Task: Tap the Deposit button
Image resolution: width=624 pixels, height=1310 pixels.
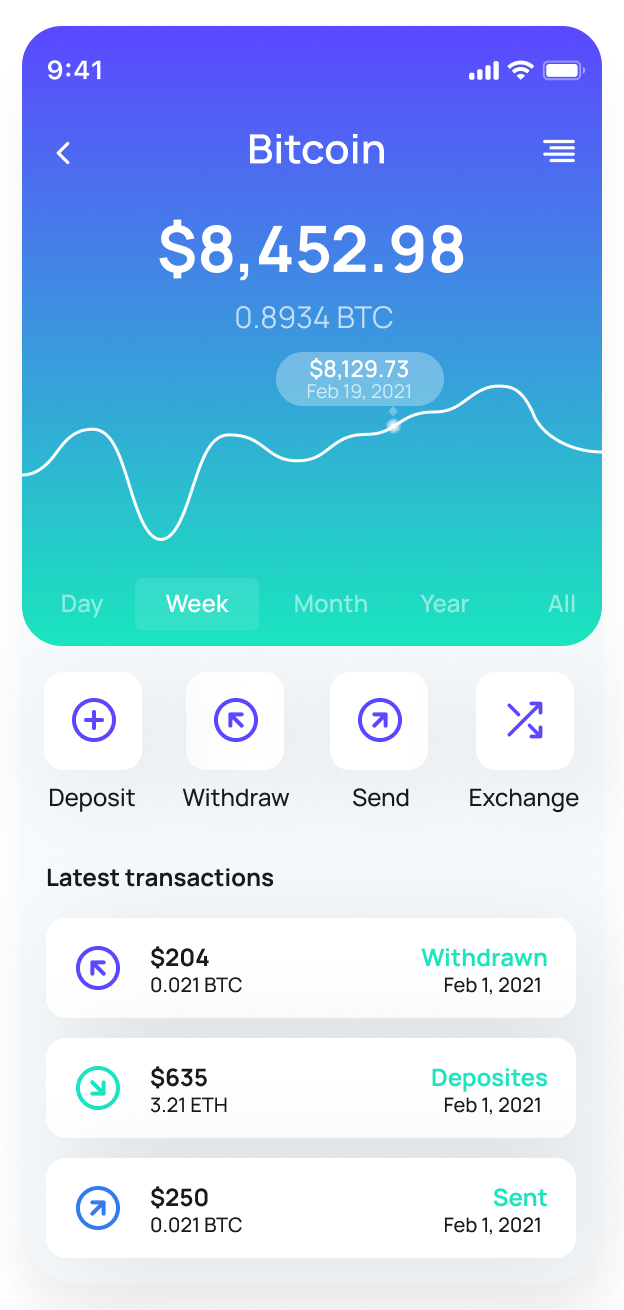Action: pyautogui.click(x=93, y=720)
